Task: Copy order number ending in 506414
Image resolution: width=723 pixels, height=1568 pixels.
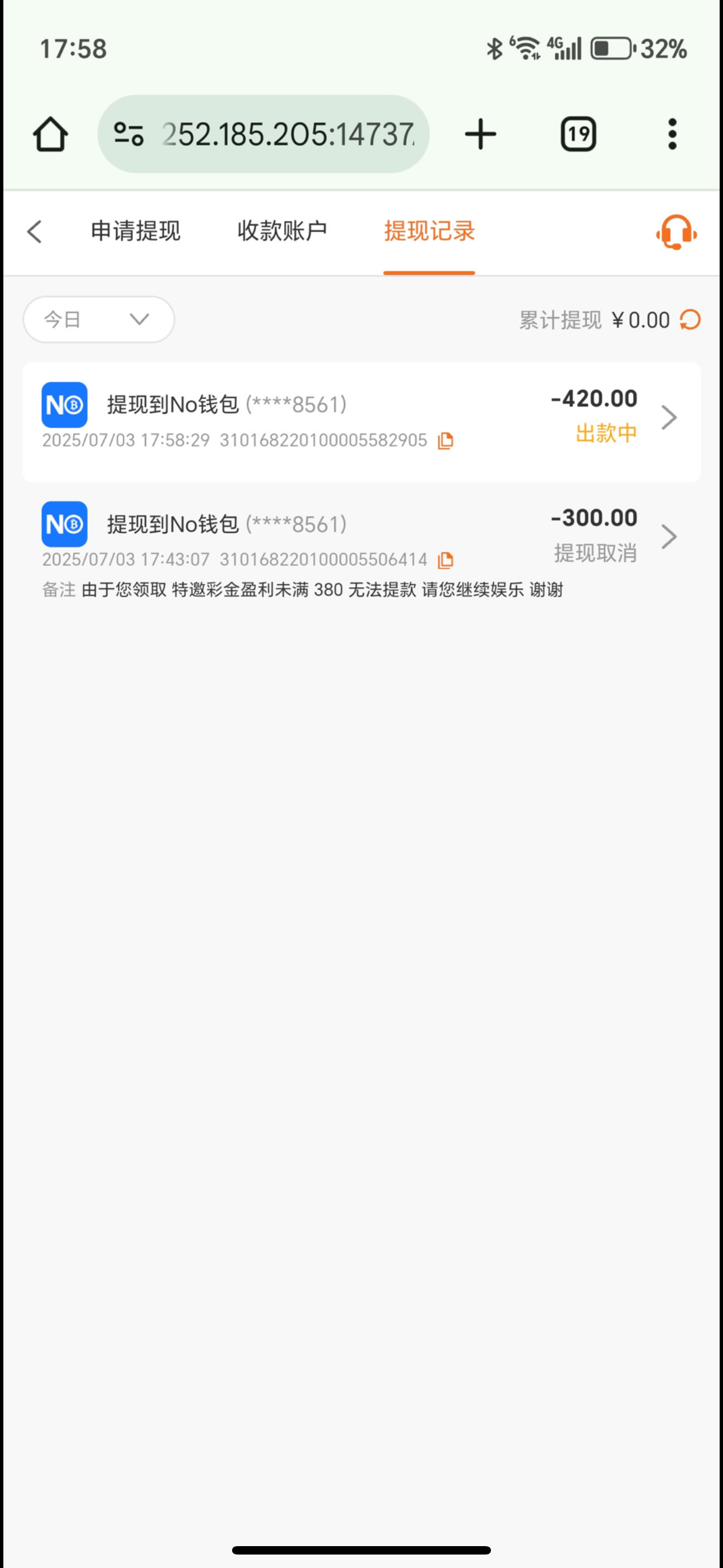Action: pyautogui.click(x=446, y=560)
